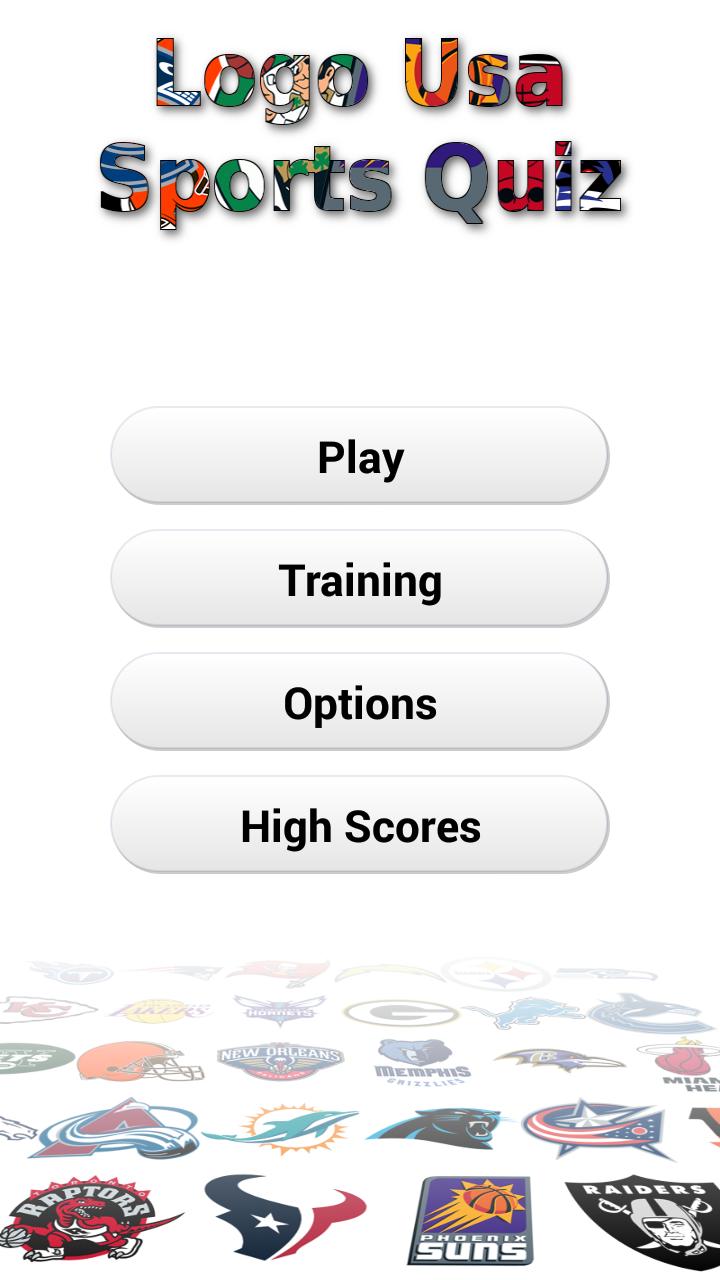Select the New Orleans Pelicans logo
The width and height of the screenshot is (720, 1280).
280,1060
